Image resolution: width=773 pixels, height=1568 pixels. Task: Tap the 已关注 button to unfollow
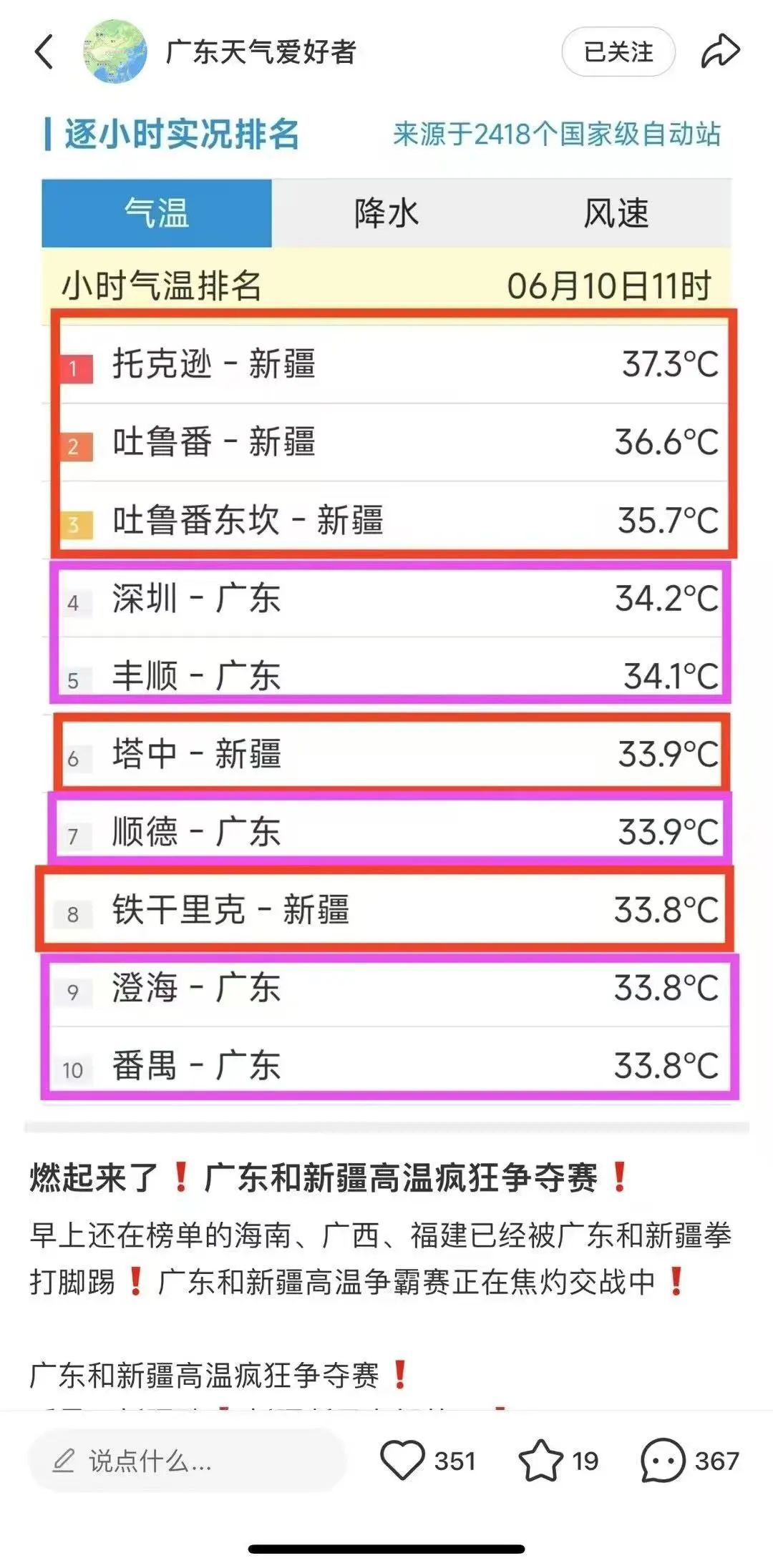618,52
